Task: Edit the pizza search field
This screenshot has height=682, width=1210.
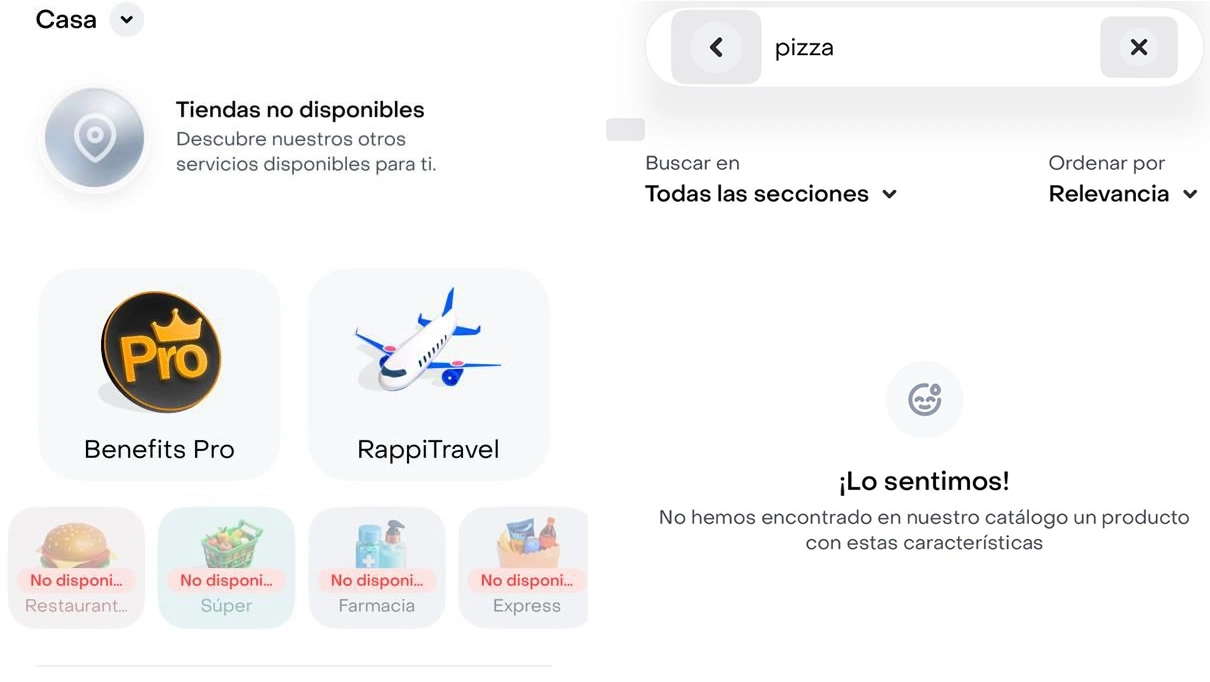Action: point(930,47)
